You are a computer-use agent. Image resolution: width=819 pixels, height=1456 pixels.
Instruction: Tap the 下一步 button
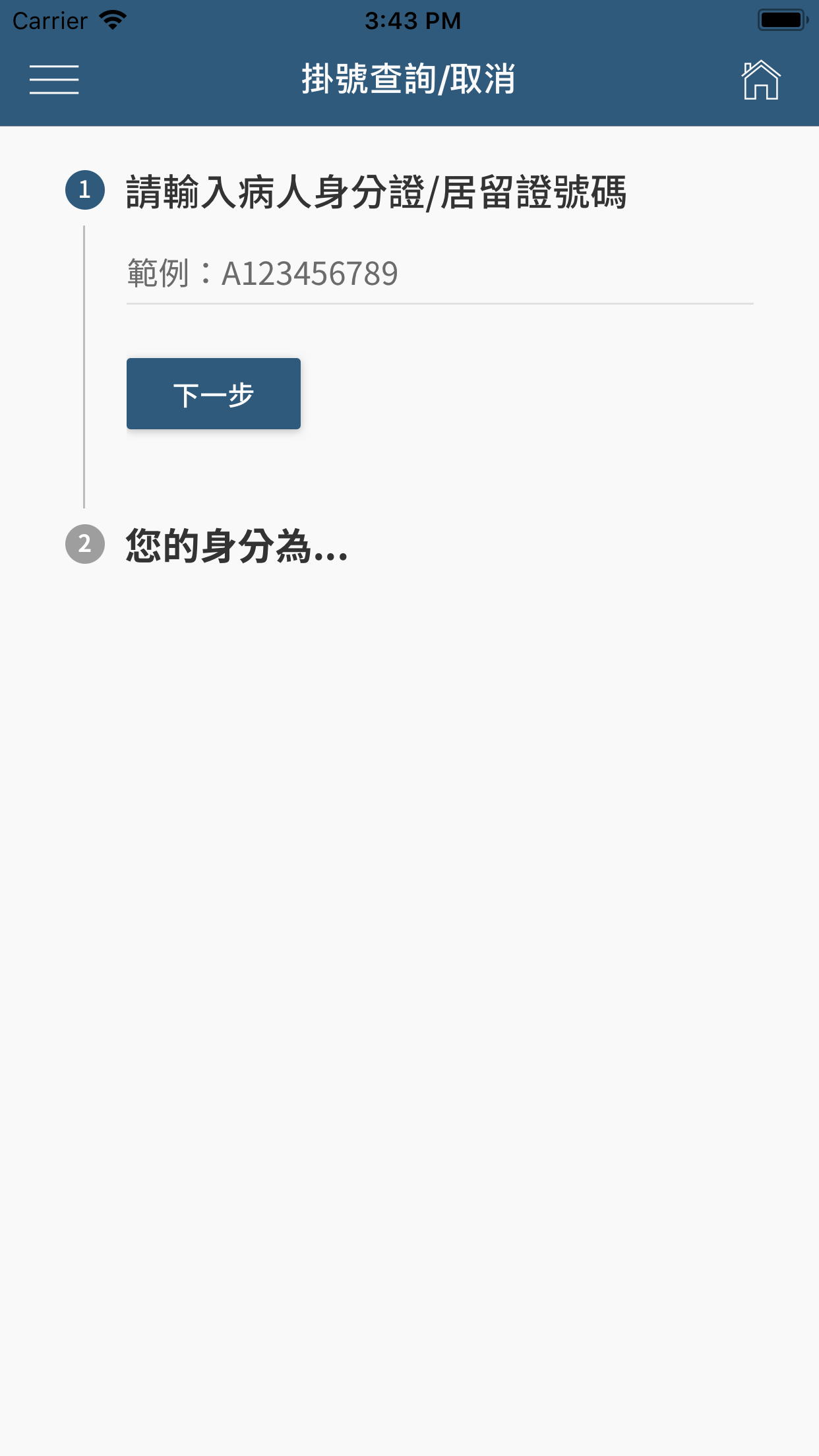[x=214, y=394]
